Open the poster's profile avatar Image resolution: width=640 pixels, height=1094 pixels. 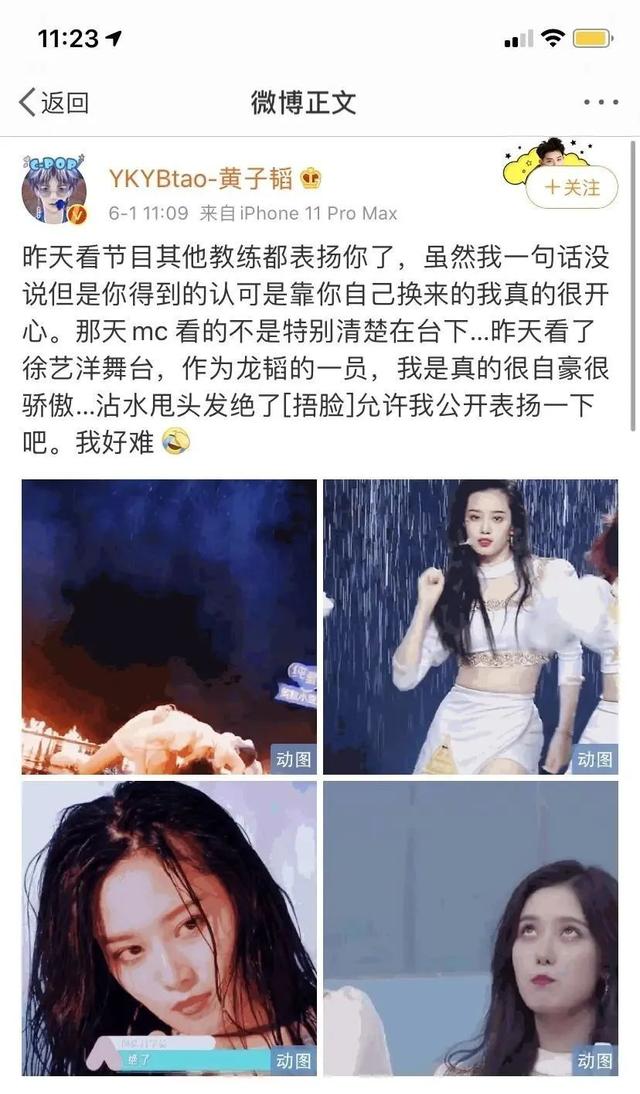click(x=55, y=189)
